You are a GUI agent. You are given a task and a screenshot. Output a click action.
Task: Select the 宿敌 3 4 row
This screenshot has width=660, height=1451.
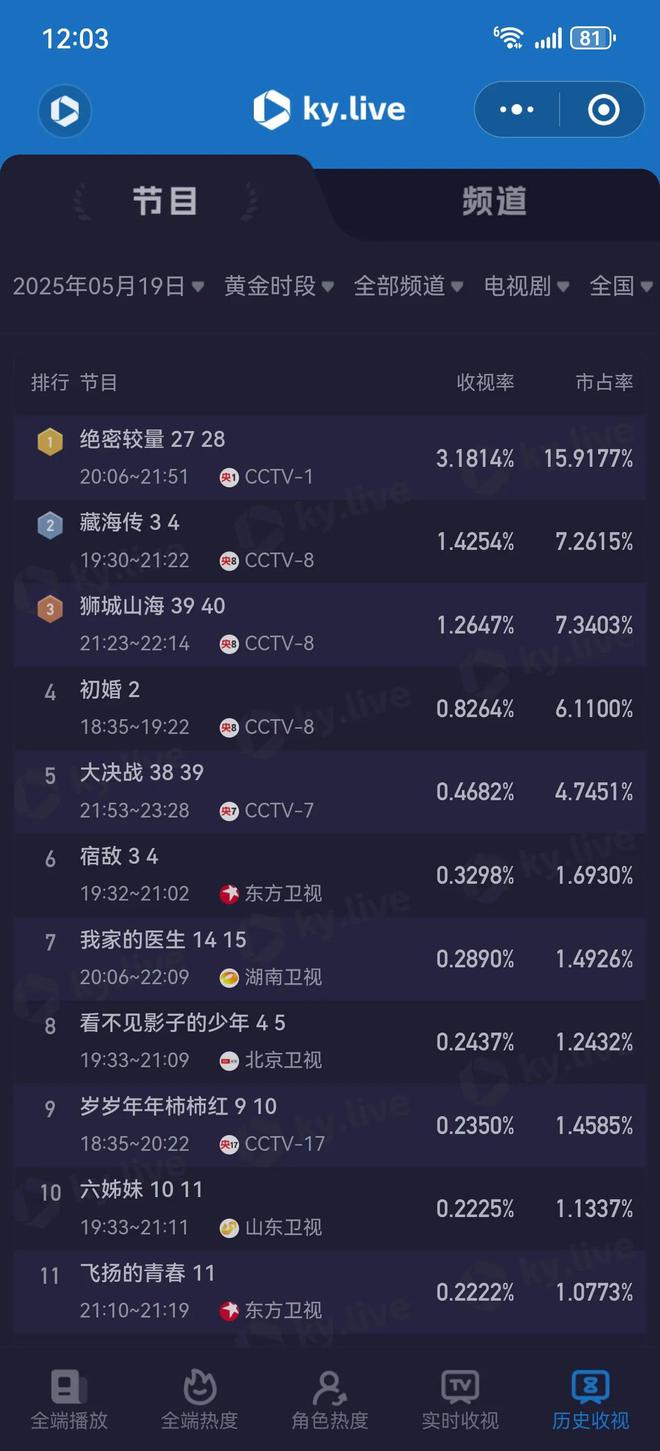click(330, 875)
